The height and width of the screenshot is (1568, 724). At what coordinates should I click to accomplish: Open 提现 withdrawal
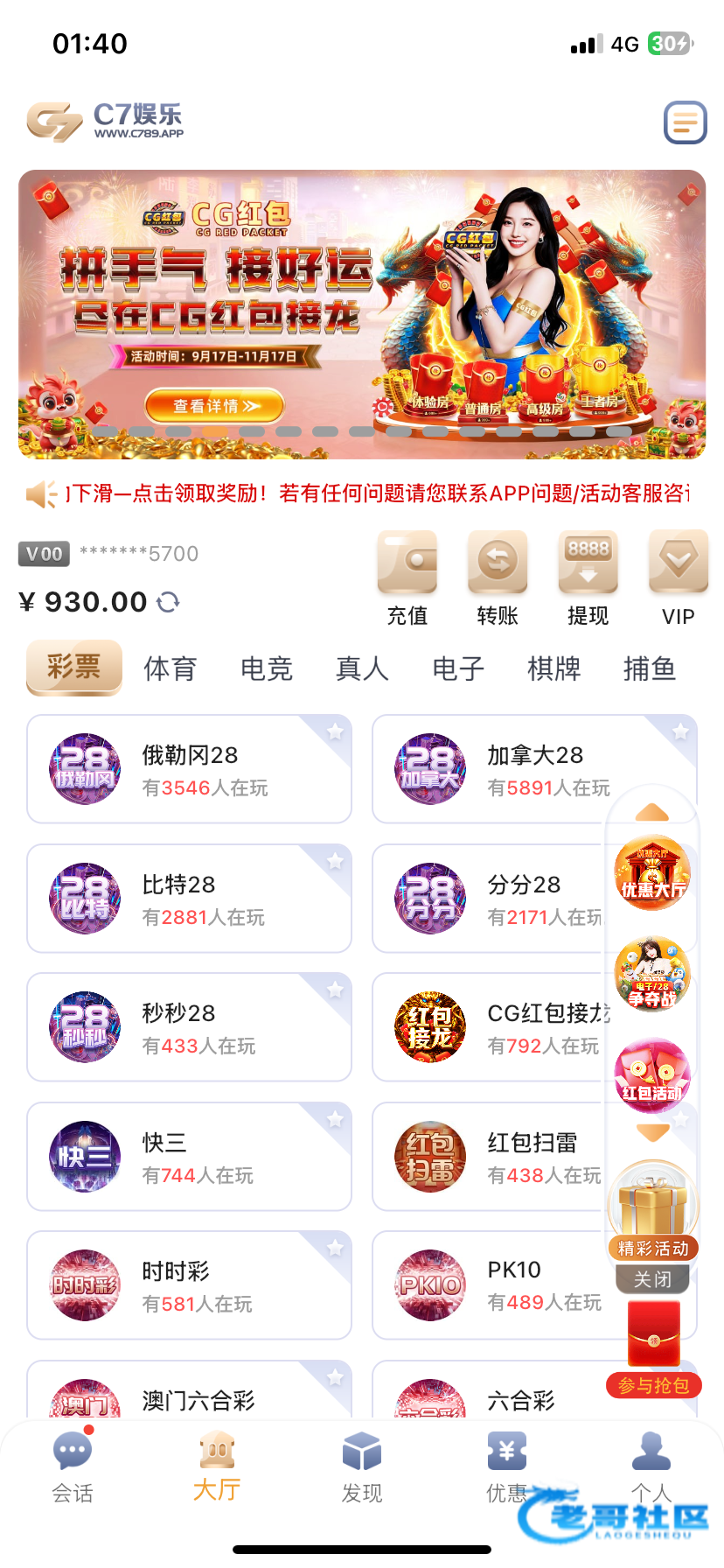coord(588,577)
